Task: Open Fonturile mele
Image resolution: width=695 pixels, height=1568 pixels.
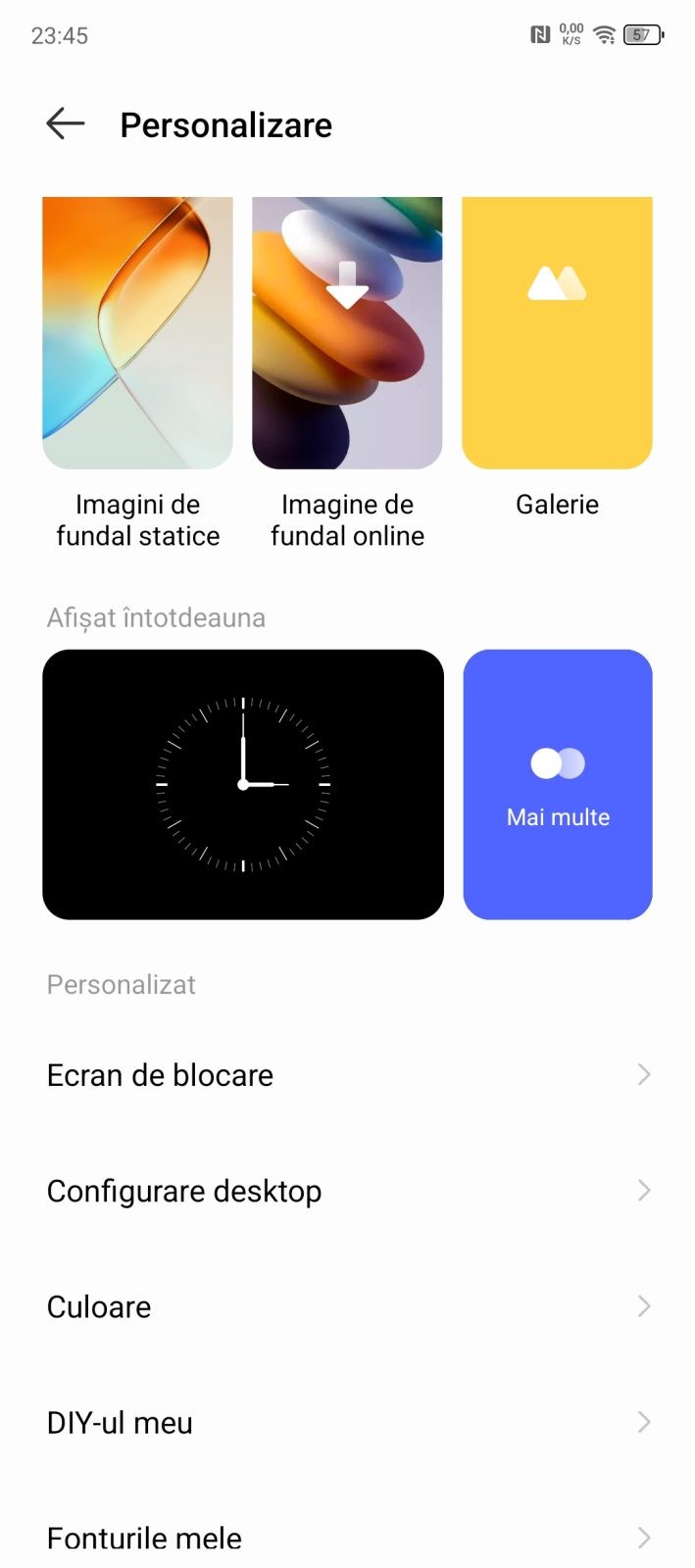Action: [x=347, y=1538]
